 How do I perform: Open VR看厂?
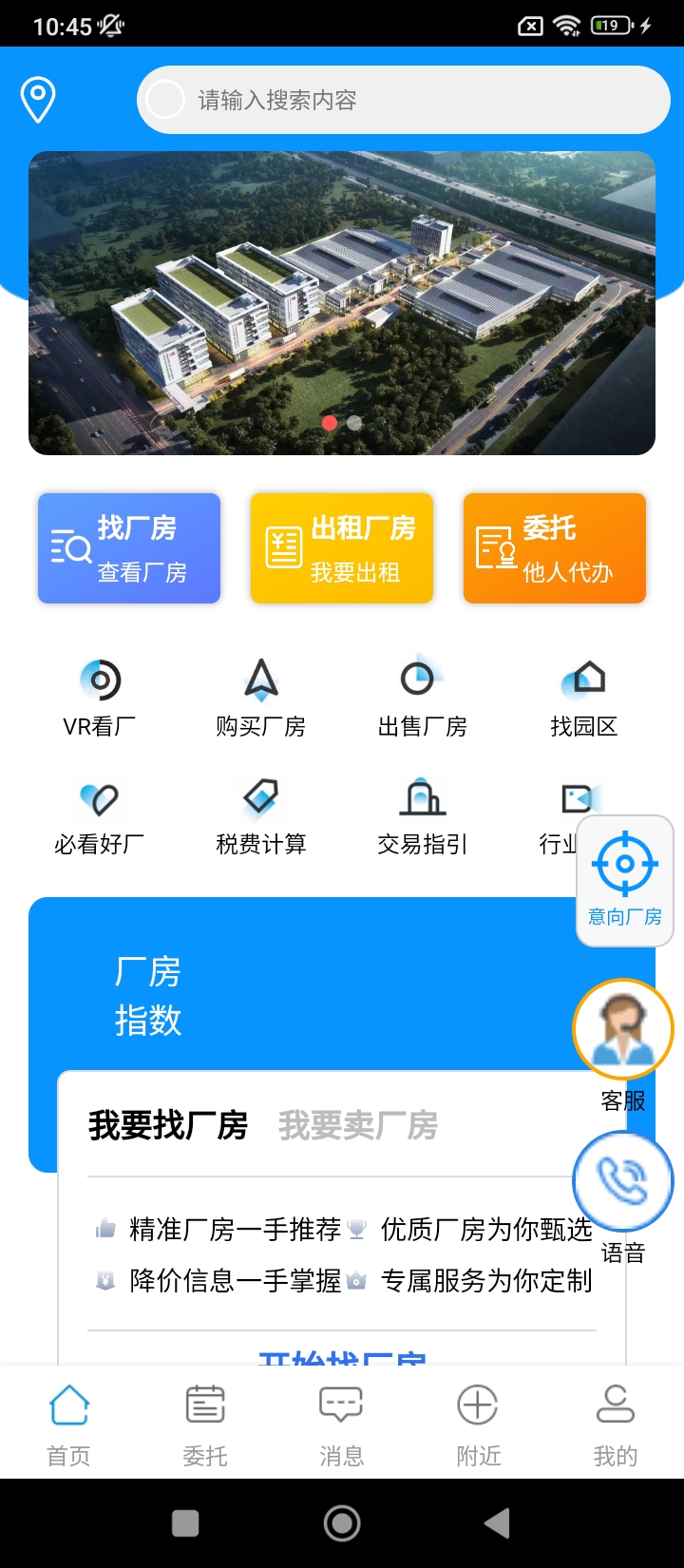tap(100, 698)
